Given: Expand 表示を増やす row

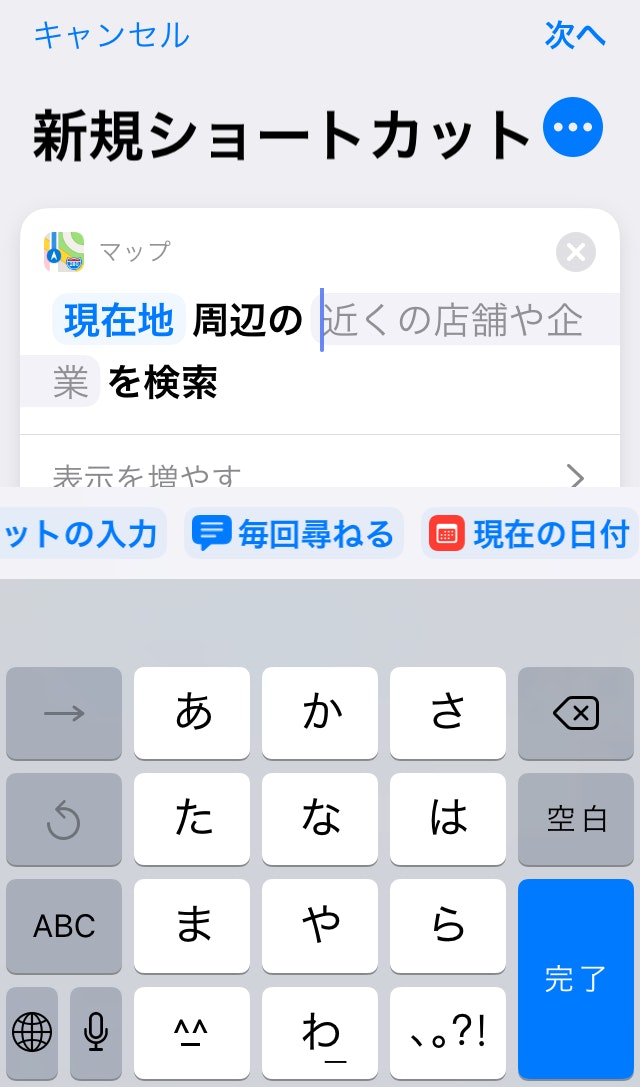Looking at the screenshot, I should tap(320, 475).
